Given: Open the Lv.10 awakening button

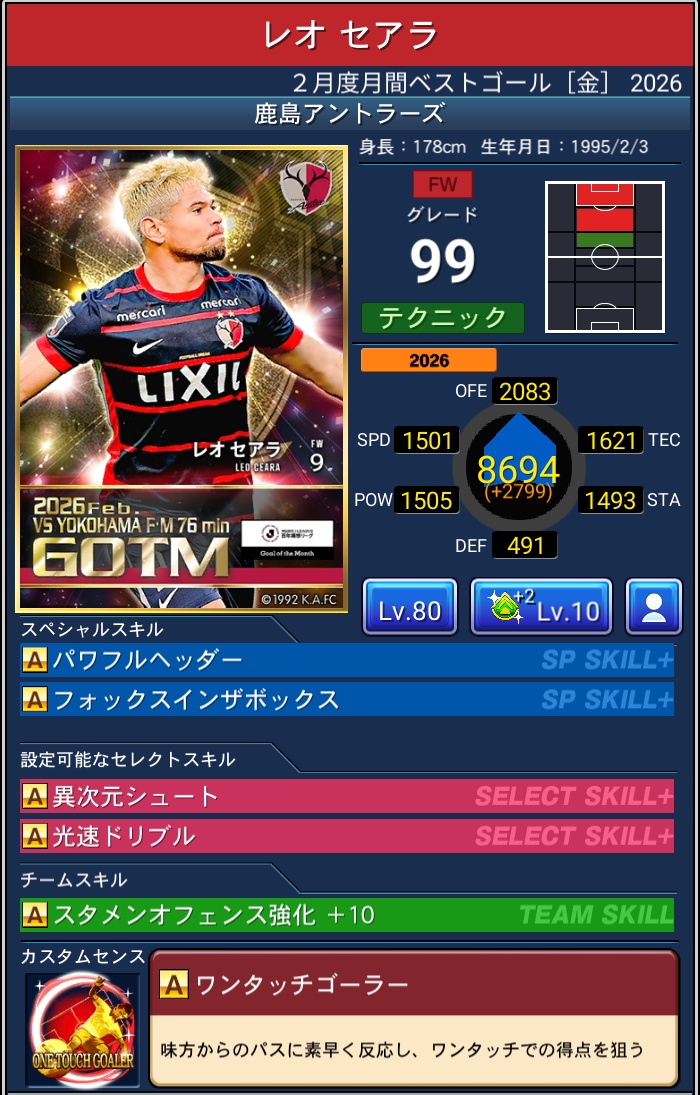Looking at the screenshot, I should 541,607.
